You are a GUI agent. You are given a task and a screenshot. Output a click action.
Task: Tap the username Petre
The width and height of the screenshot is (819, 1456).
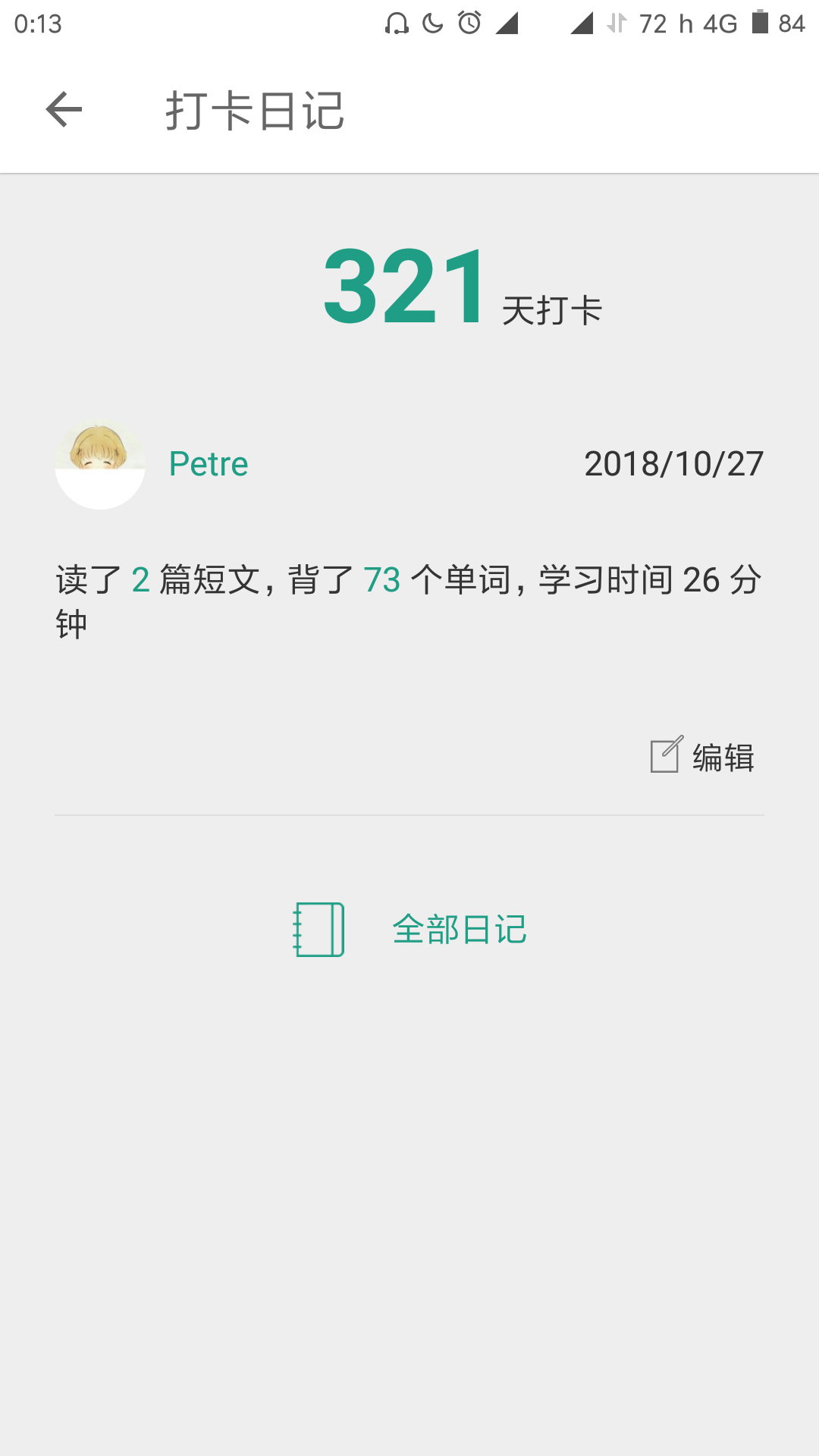point(209,464)
